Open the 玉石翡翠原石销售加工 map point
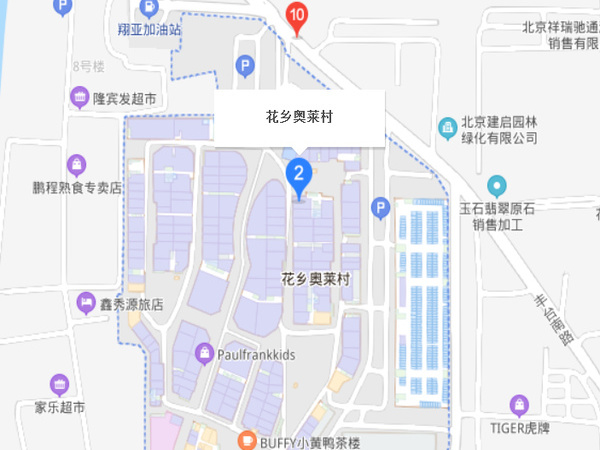Viewport: 600px width, 450px height. tap(497, 186)
